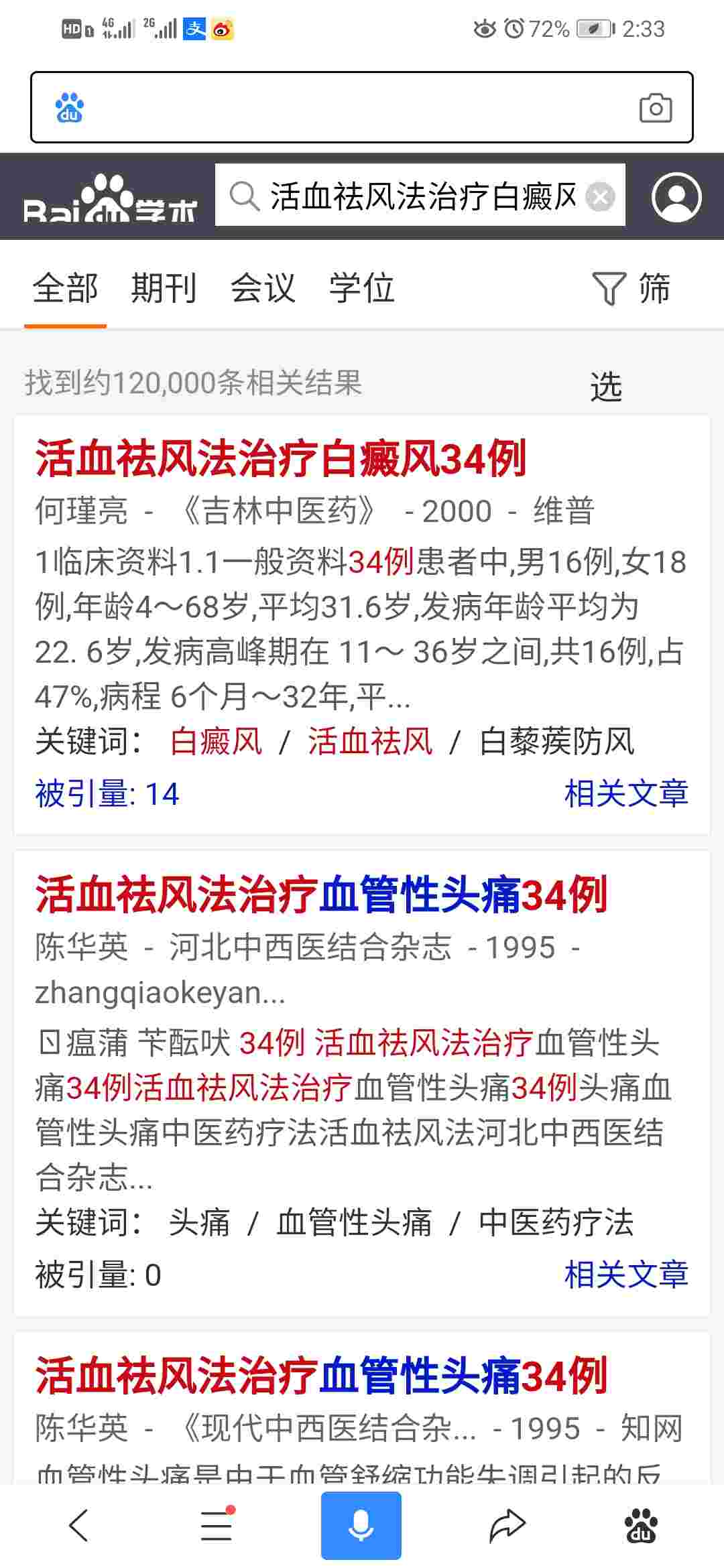Tap the camera icon in the address bar

coord(655,108)
